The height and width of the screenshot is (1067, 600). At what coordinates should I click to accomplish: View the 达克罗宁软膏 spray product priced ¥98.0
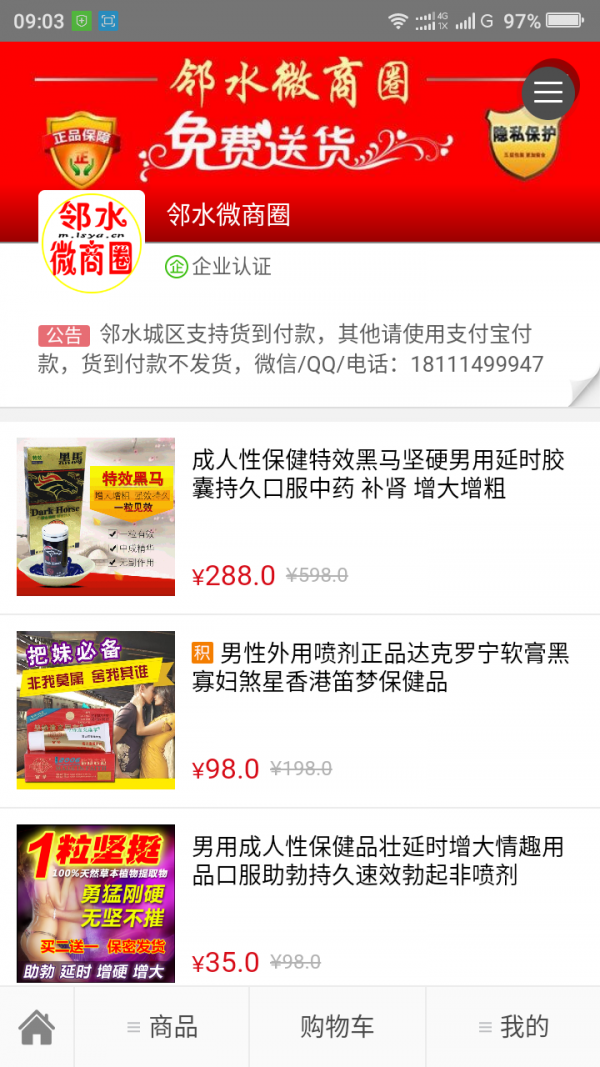pyautogui.click(x=380, y=669)
